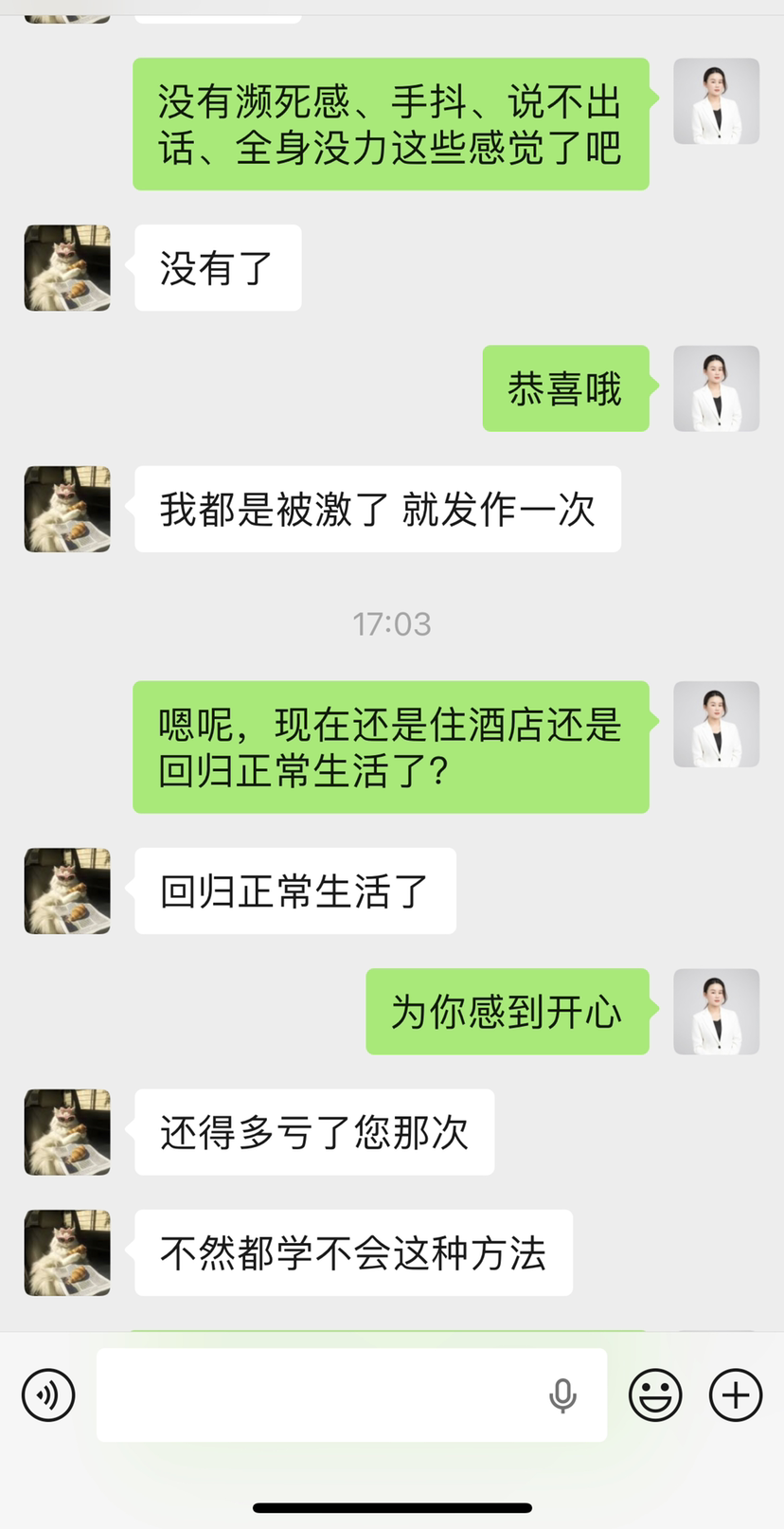Screen dimensions: 784x1529
Task: Tap the cat avatar beside "回归正常生活了"
Action: pos(67,890)
